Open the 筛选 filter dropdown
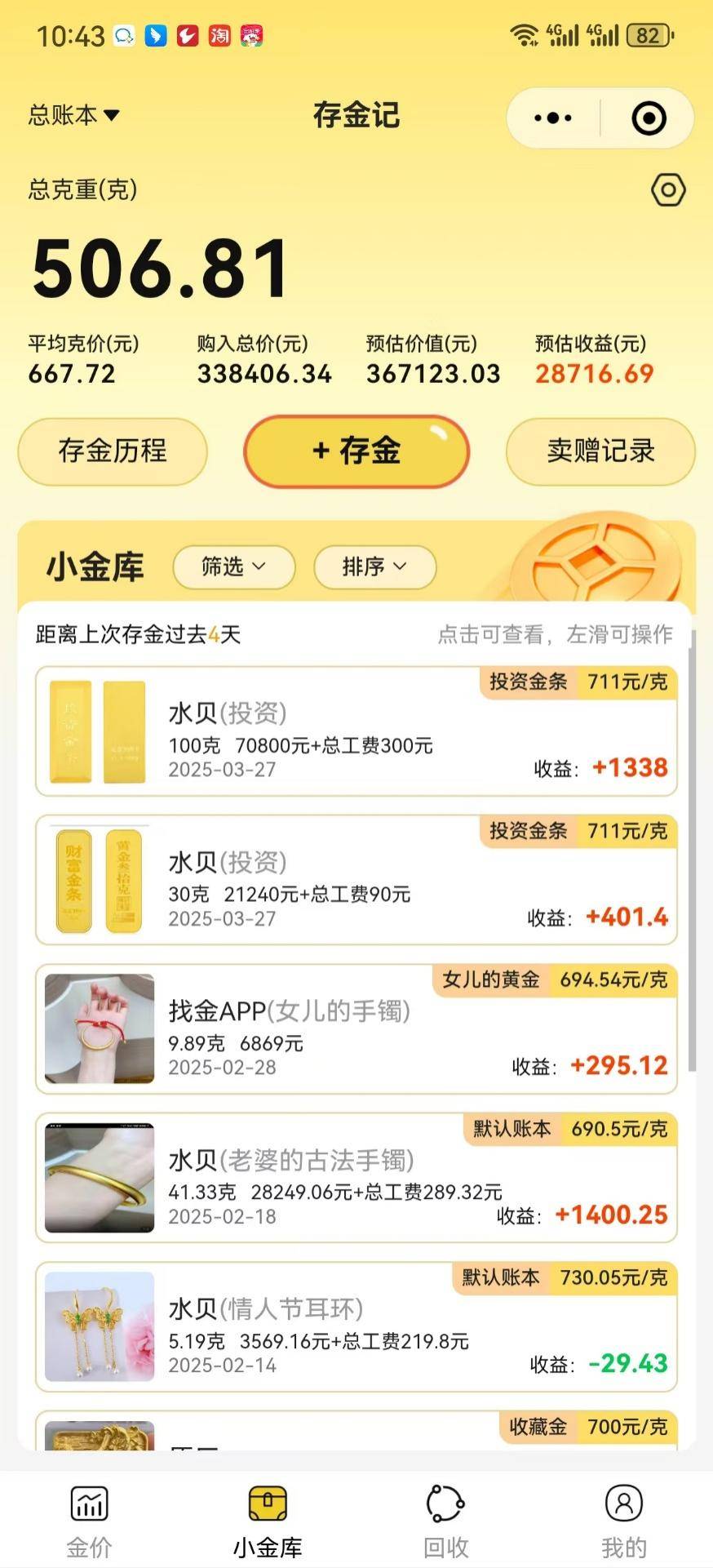This screenshot has width=713, height=1568. [x=234, y=566]
